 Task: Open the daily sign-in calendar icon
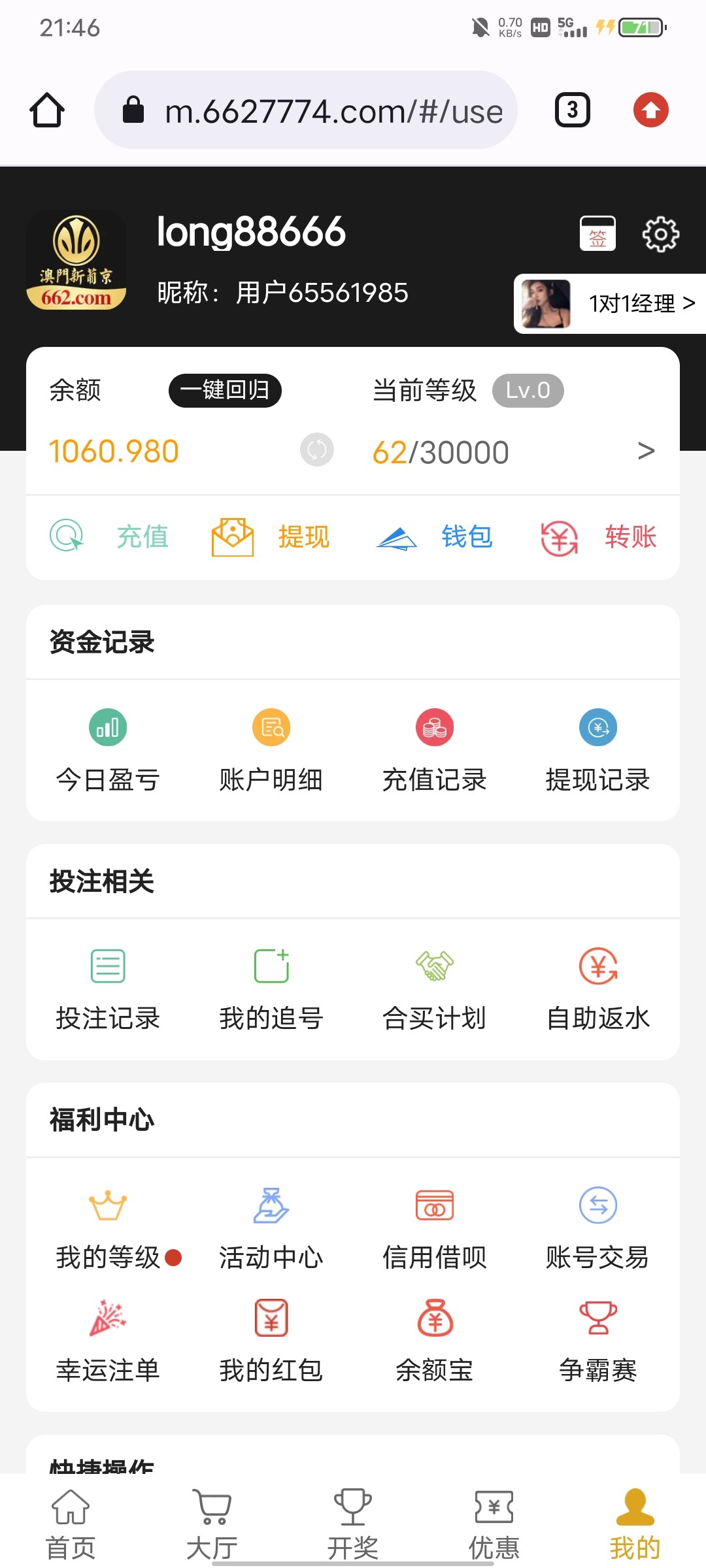coord(597,234)
